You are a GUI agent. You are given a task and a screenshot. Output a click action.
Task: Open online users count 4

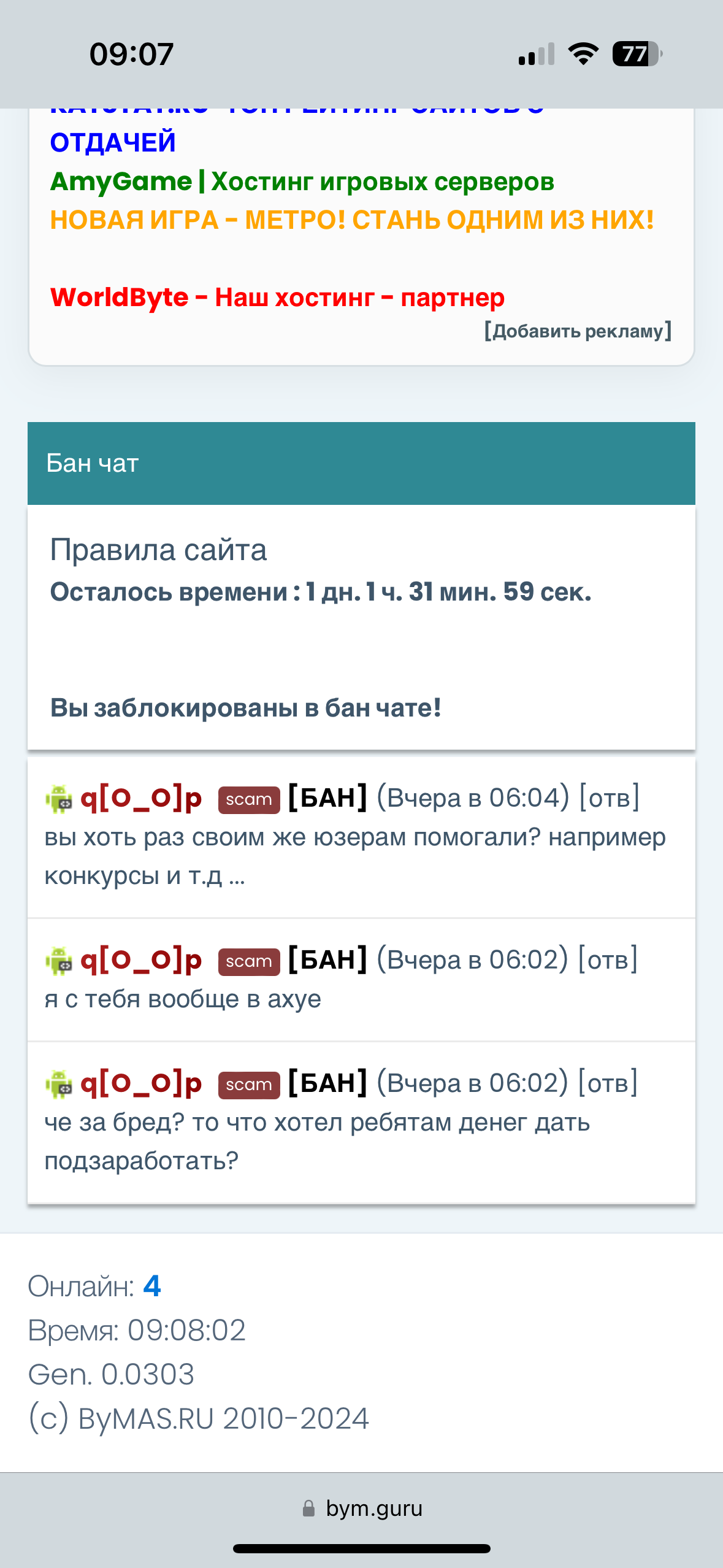click(151, 1286)
